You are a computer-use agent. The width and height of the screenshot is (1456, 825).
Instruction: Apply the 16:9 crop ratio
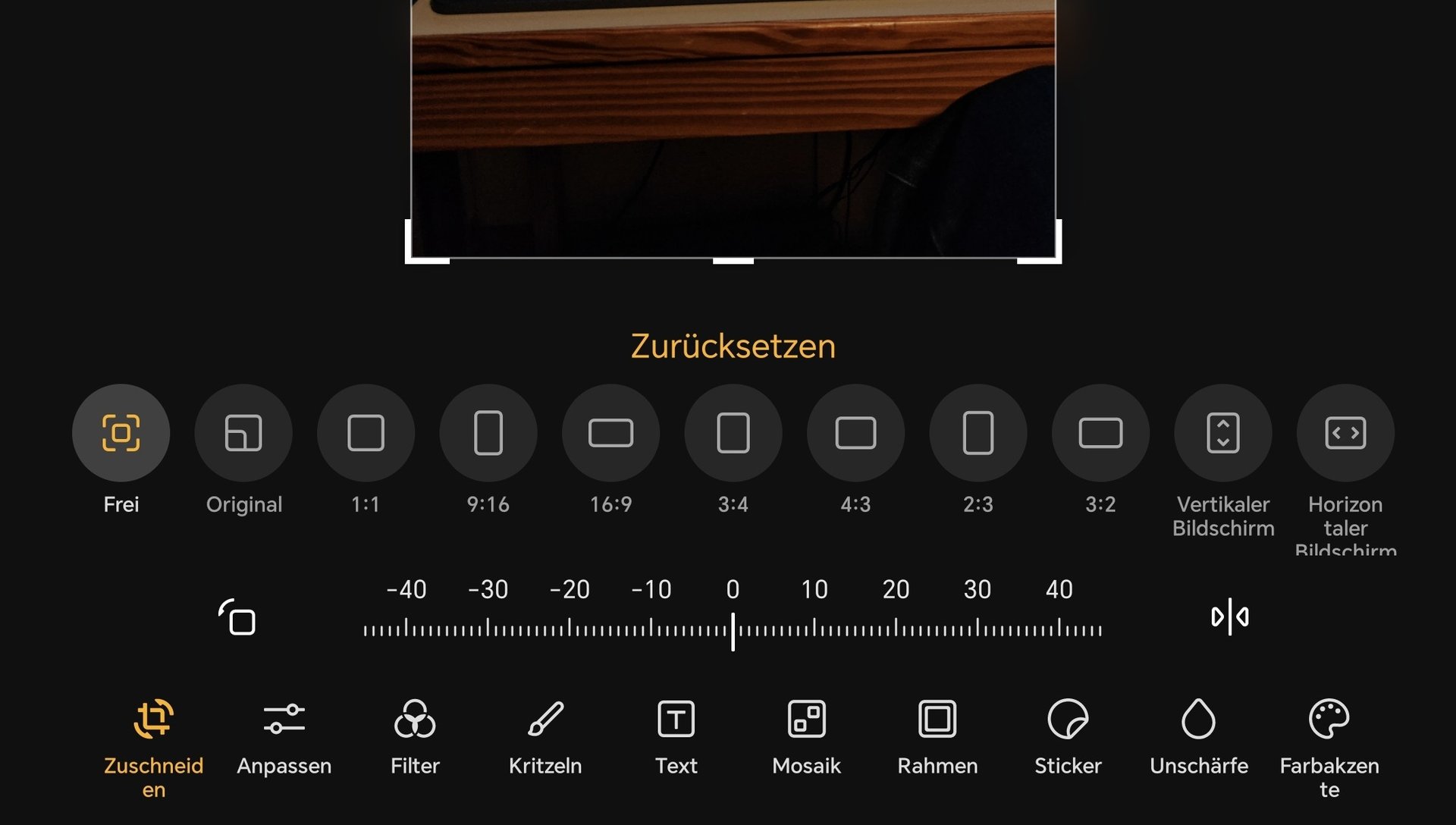coord(610,433)
